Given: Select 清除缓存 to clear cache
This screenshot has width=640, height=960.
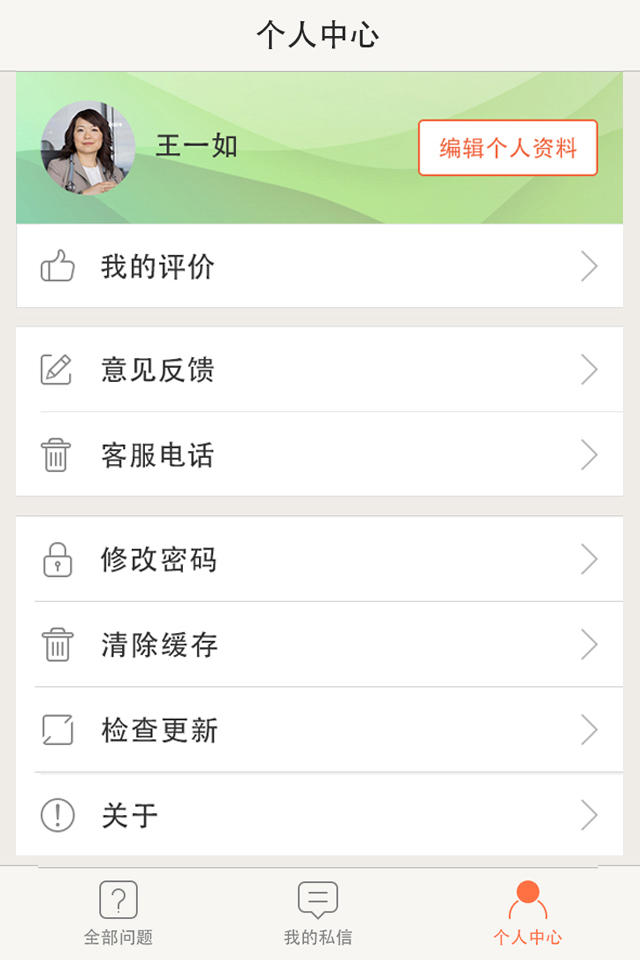Looking at the screenshot, I should [319, 645].
